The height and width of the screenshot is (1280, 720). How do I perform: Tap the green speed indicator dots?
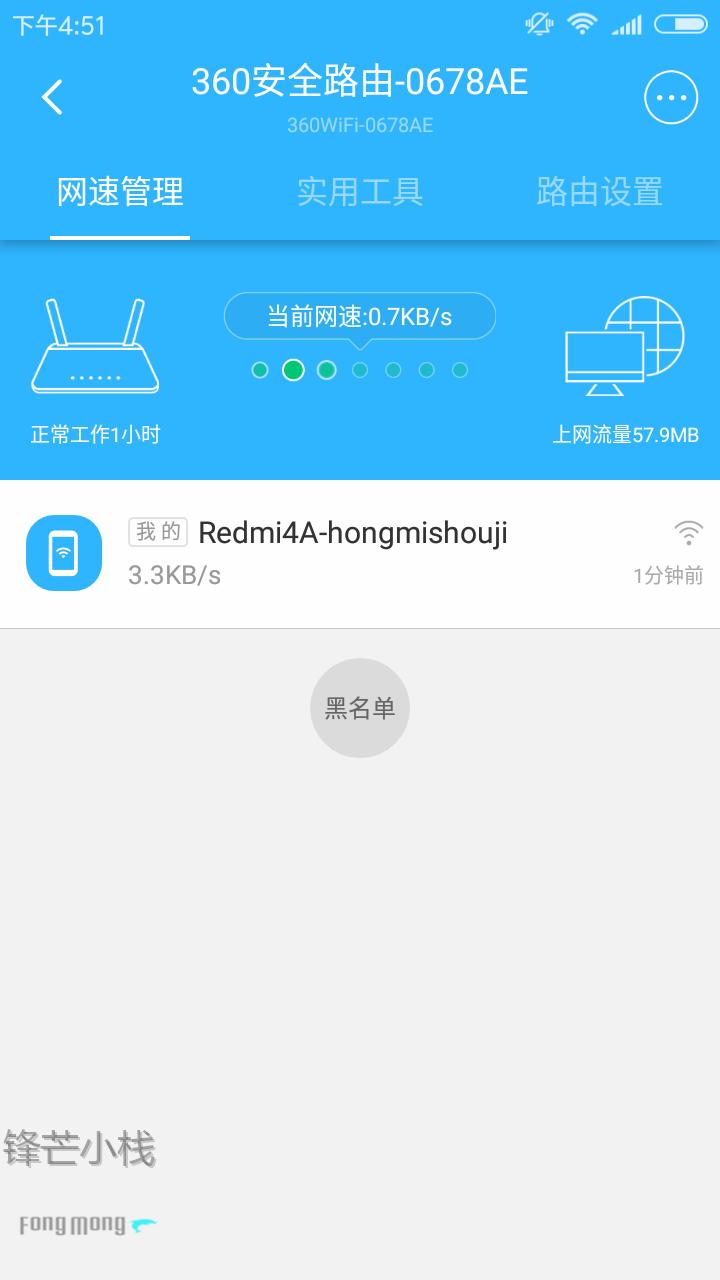[x=293, y=369]
